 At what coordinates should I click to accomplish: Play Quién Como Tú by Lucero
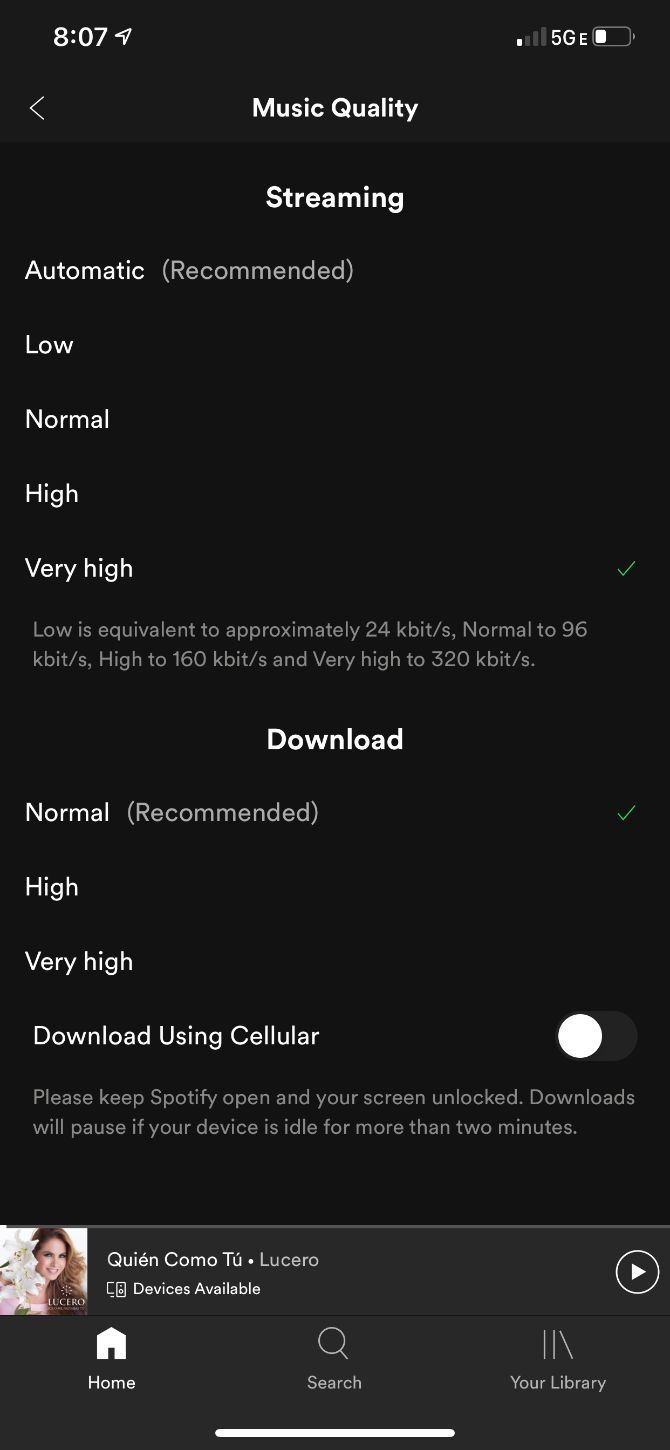[637, 1272]
